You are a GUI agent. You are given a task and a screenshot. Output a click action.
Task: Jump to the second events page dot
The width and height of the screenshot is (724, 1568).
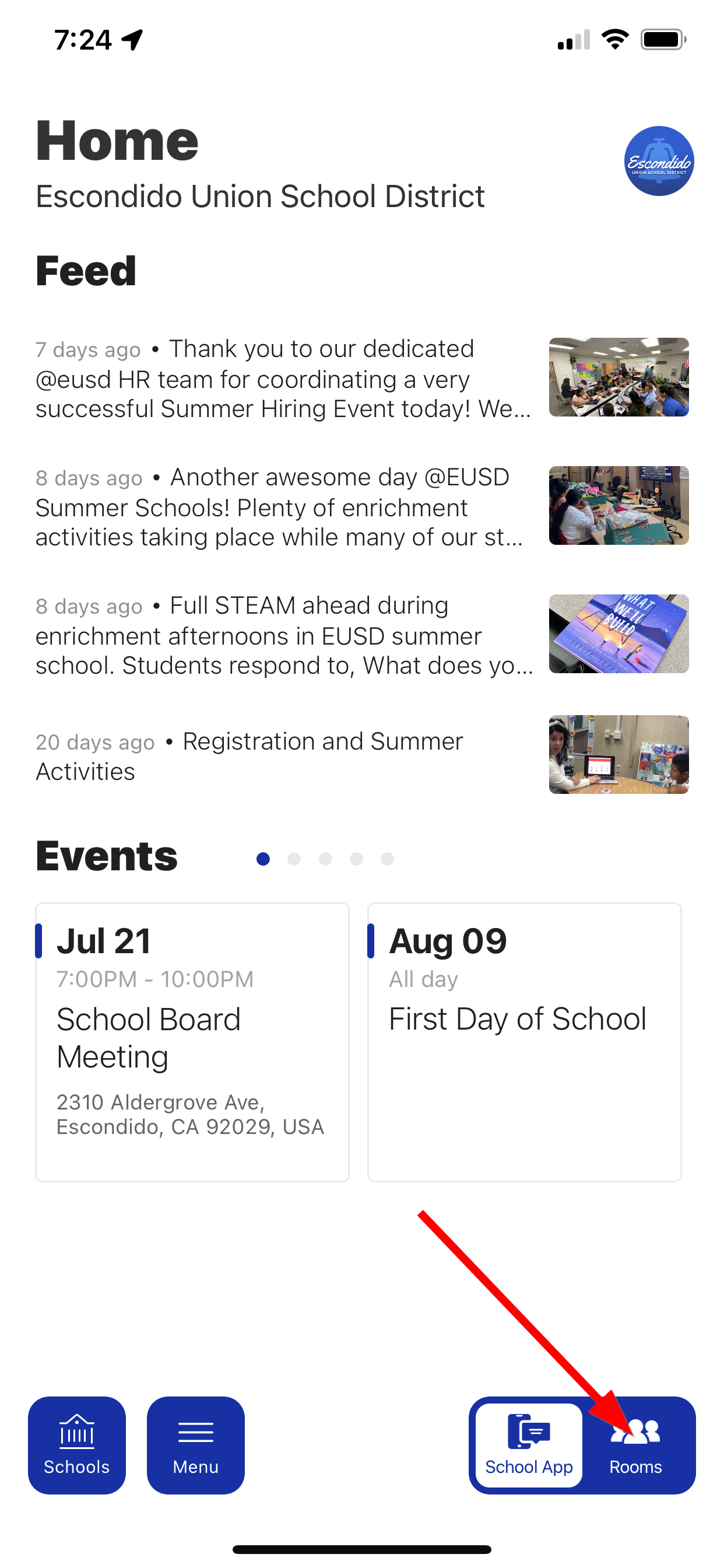coord(294,859)
